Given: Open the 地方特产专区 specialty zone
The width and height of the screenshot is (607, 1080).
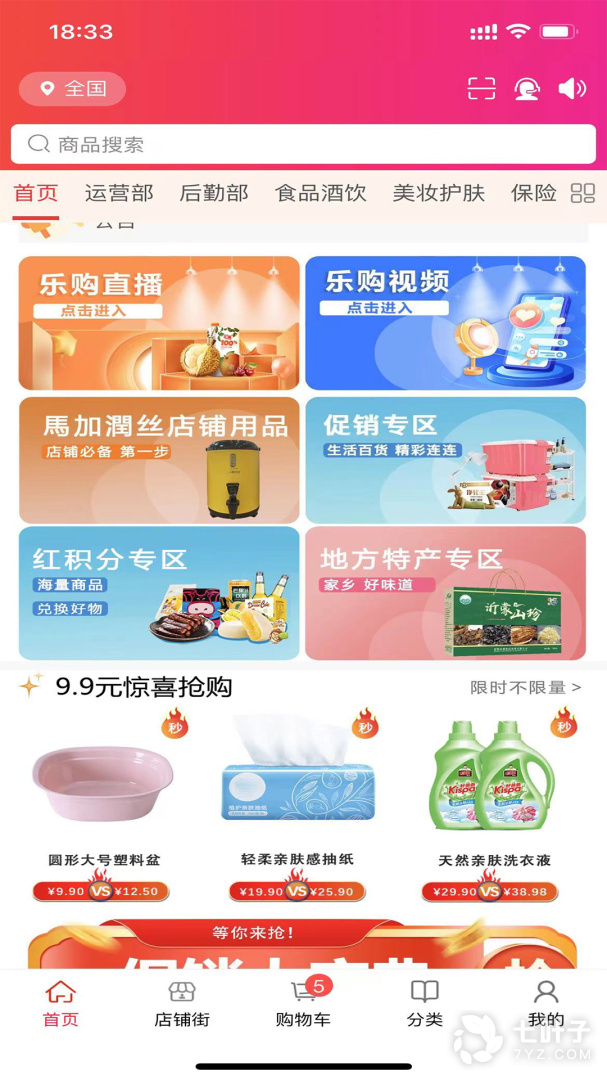Looking at the screenshot, I should coord(446,593).
